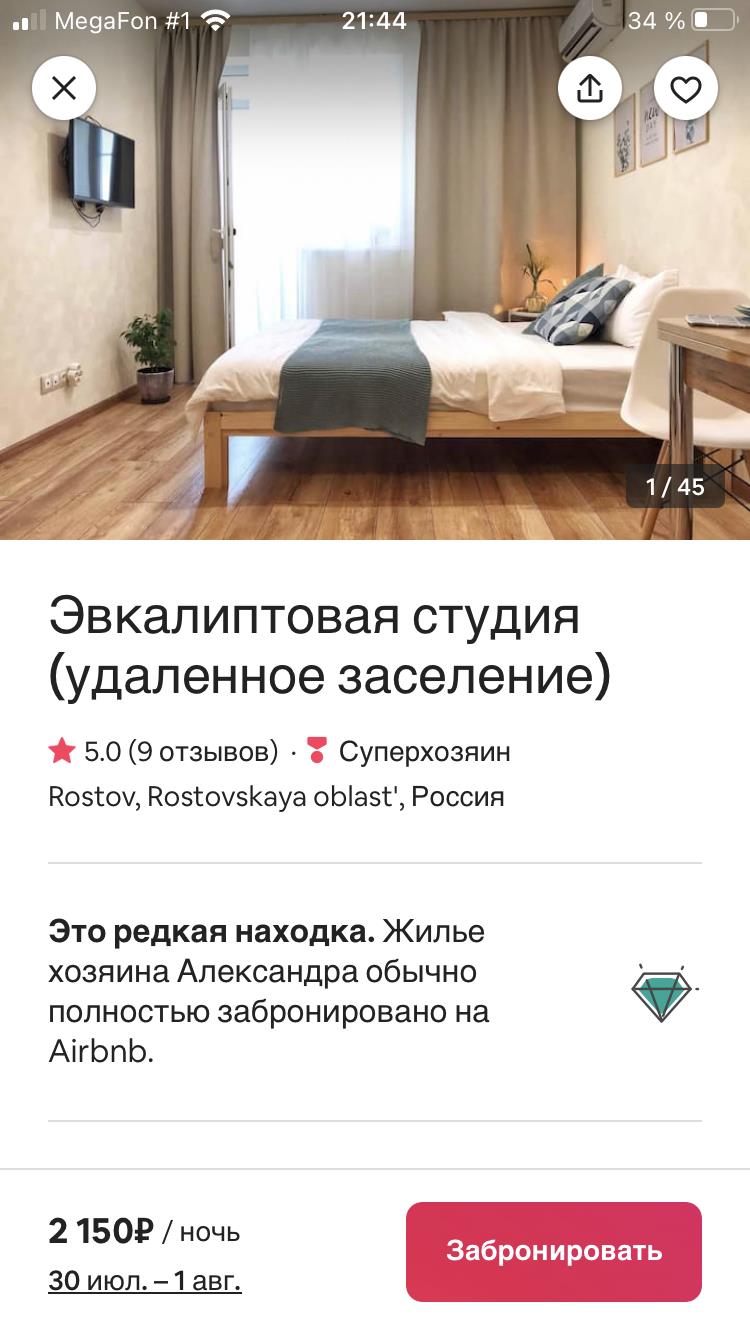The image size is (750, 1334).
Task: Close the listing with the X button
Action: click(64, 89)
